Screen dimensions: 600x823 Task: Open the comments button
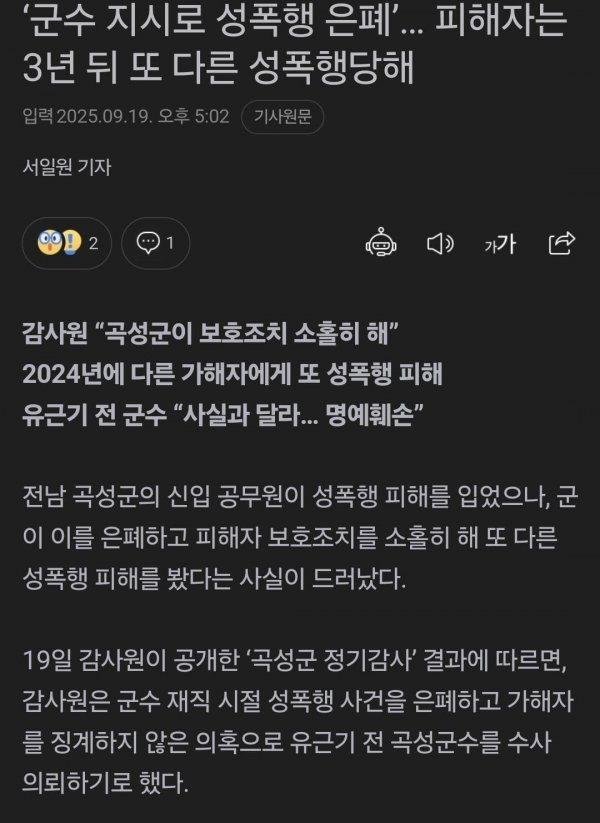(x=155, y=243)
